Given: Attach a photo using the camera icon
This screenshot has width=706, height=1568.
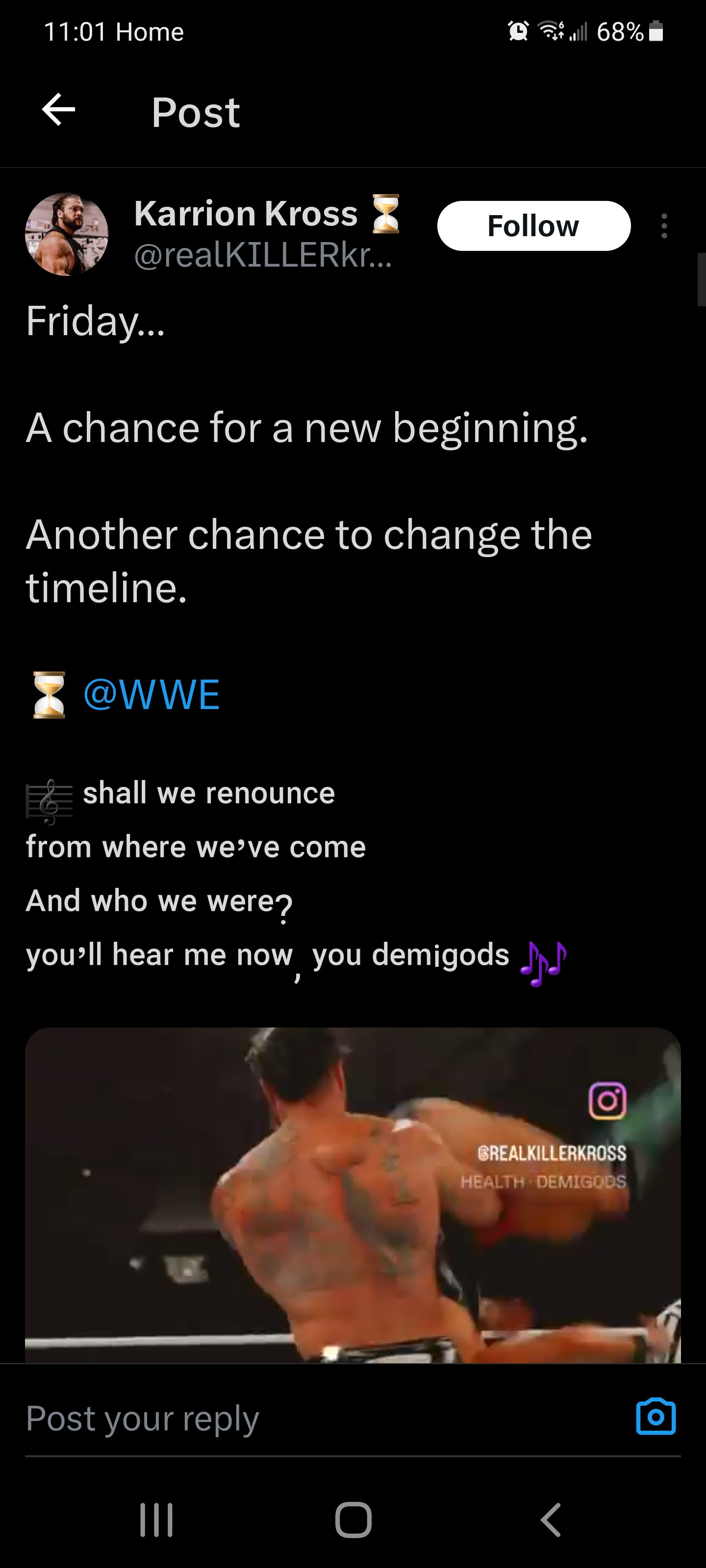Looking at the screenshot, I should (x=656, y=1417).
